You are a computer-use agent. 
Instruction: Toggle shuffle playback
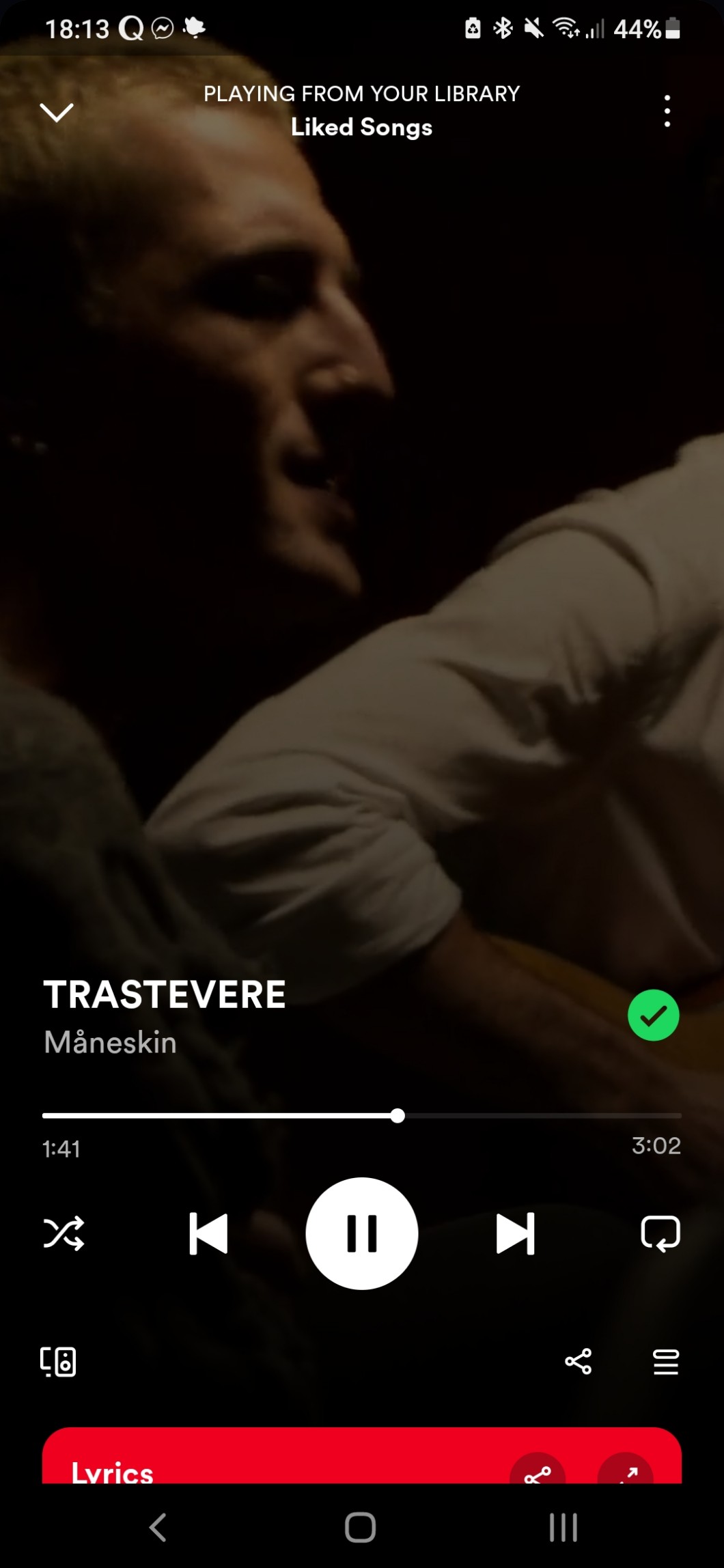(x=64, y=1233)
